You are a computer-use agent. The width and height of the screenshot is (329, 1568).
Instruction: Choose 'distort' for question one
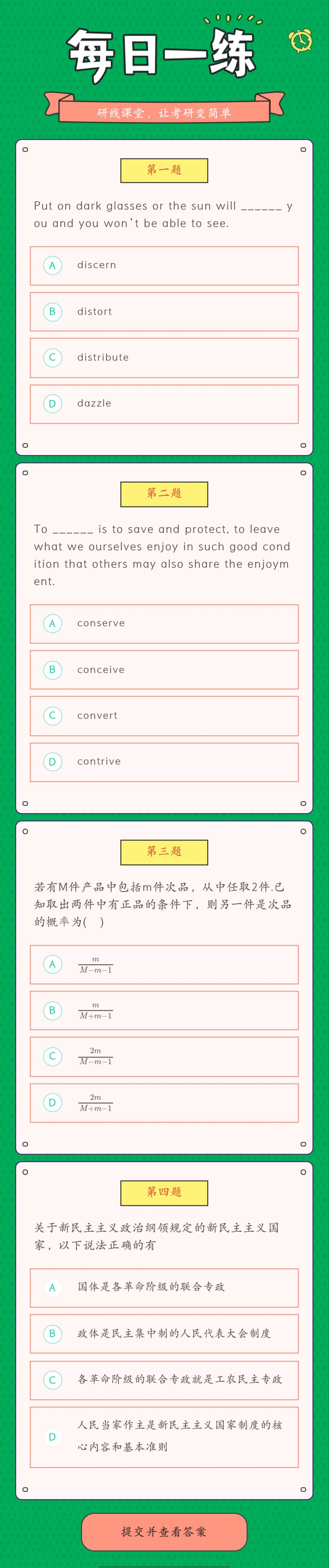164,312
